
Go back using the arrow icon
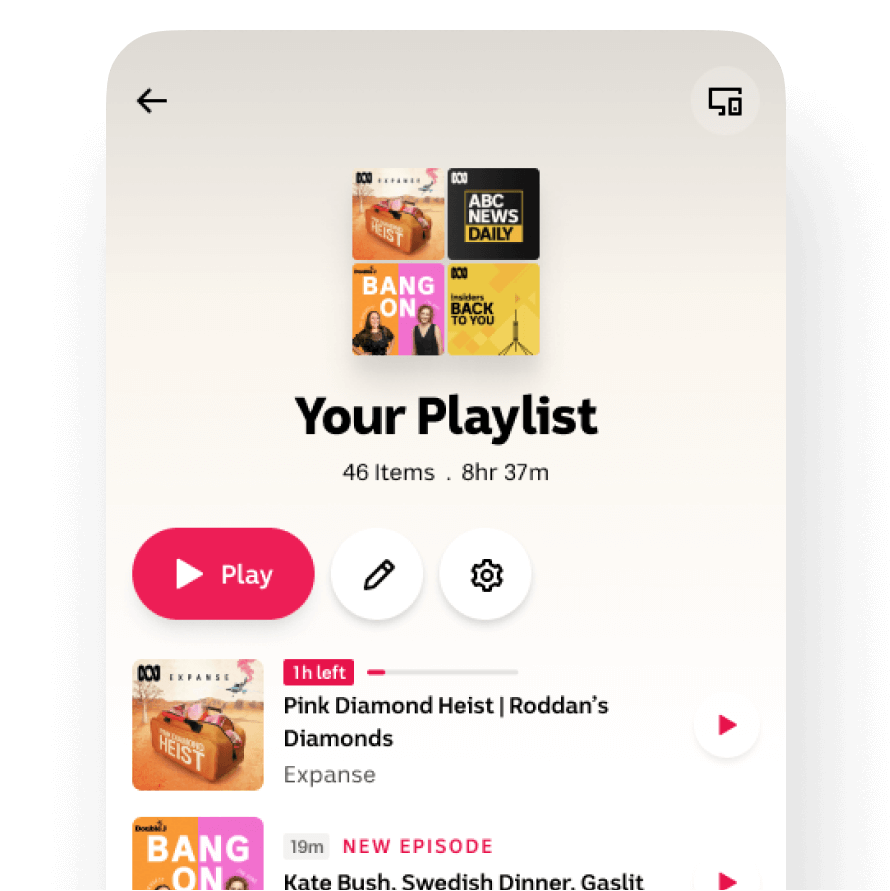click(152, 100)
